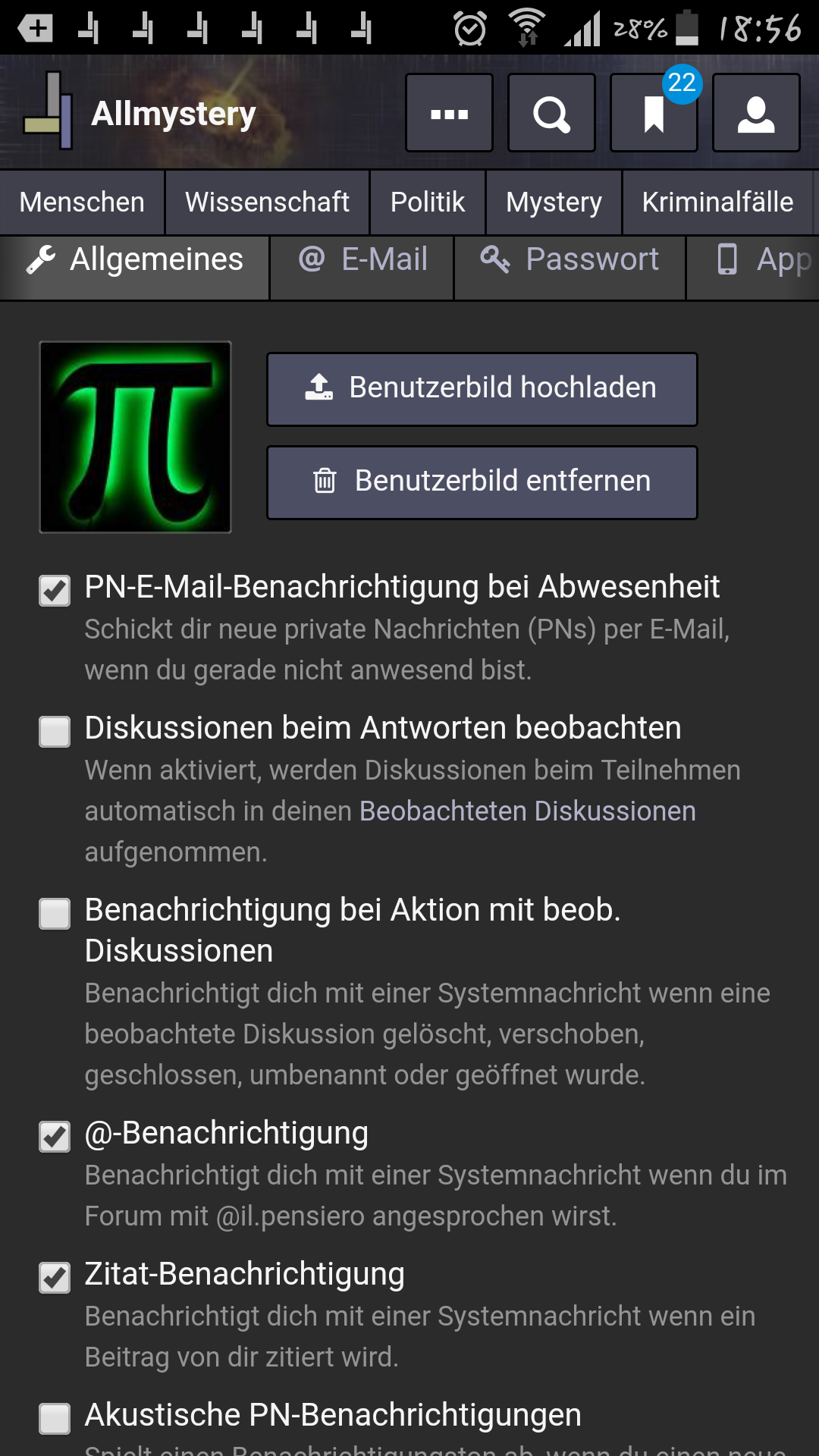This screenshot has width=819, height=1456.
Task: Tap Benutzerbild entfernen button
Action: click(482, 482)
